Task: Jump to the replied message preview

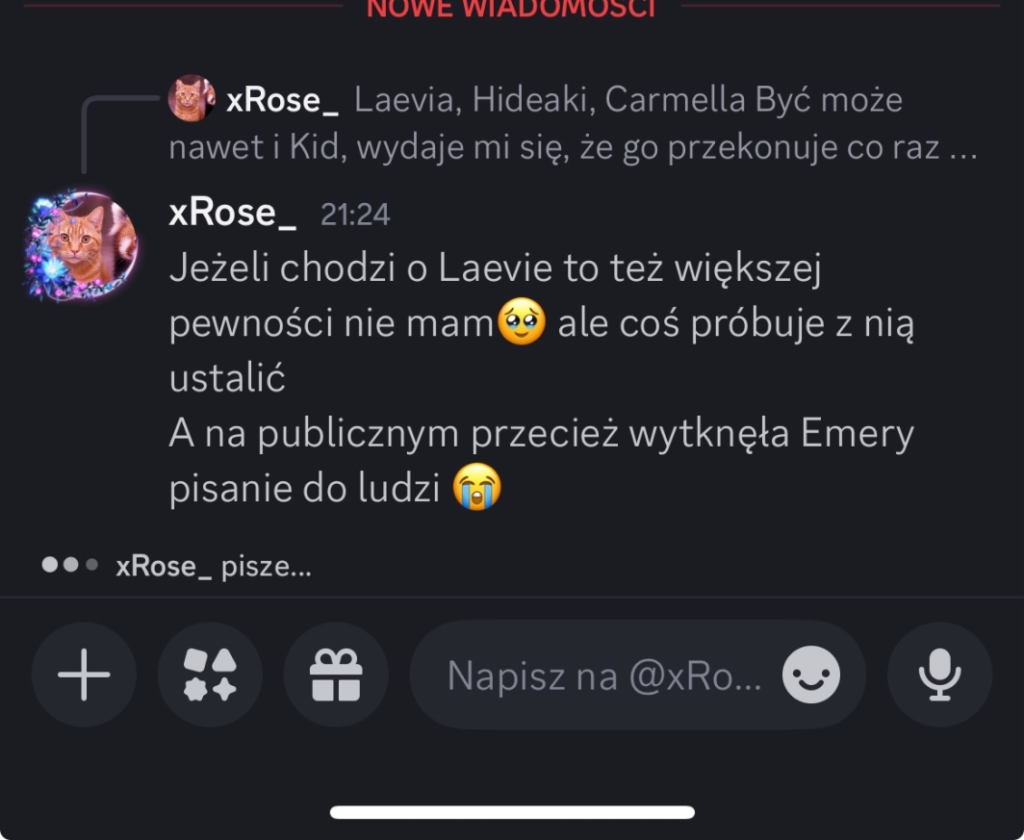Action: 570,125
